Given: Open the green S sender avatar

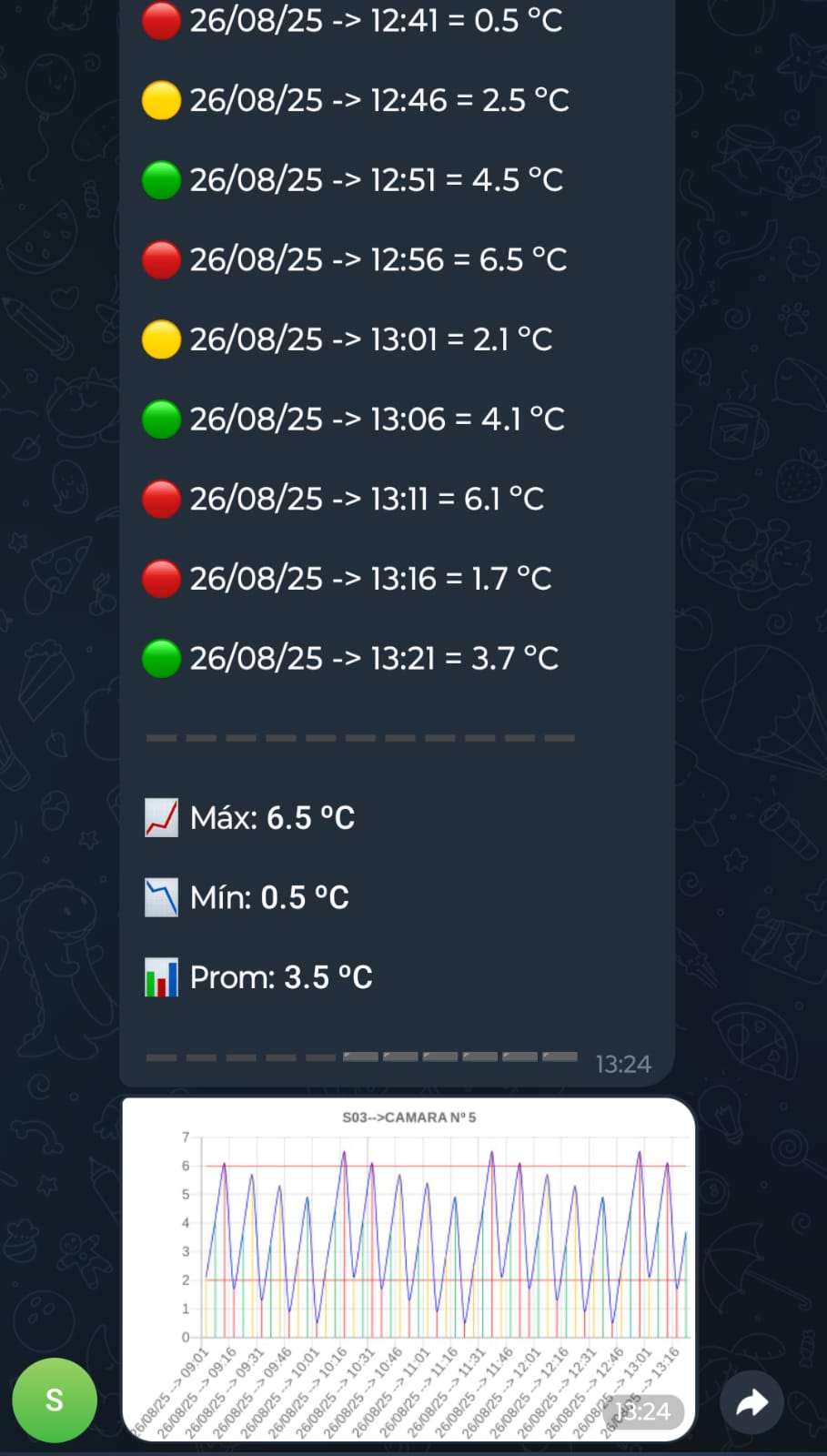Looking at the screenshot, I should click(55, 1400).
